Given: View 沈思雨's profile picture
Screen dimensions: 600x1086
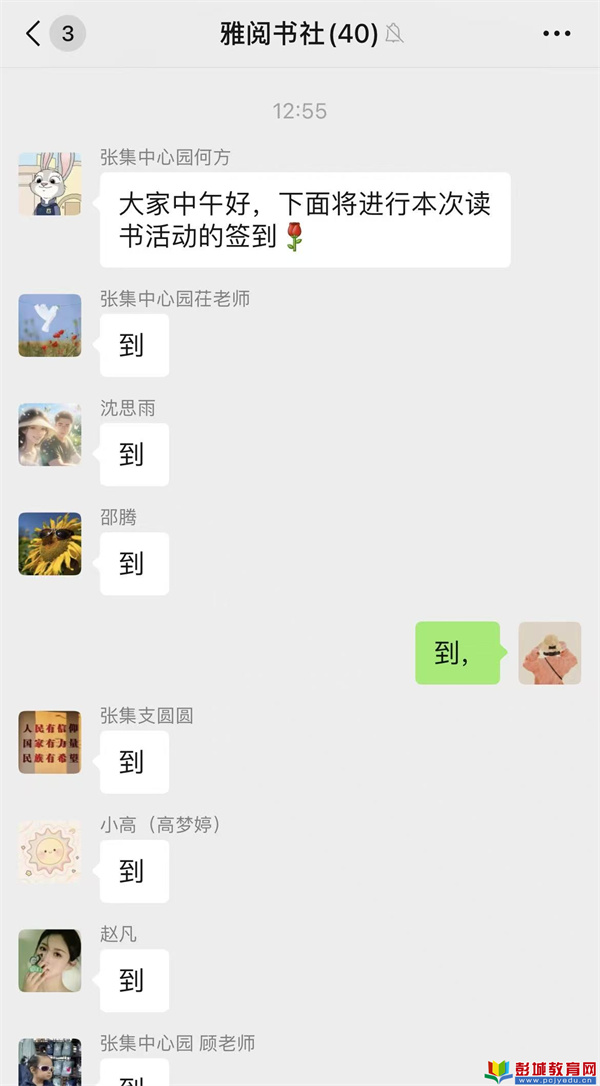Looking at the screenshot, I should (x=50, y=434).
